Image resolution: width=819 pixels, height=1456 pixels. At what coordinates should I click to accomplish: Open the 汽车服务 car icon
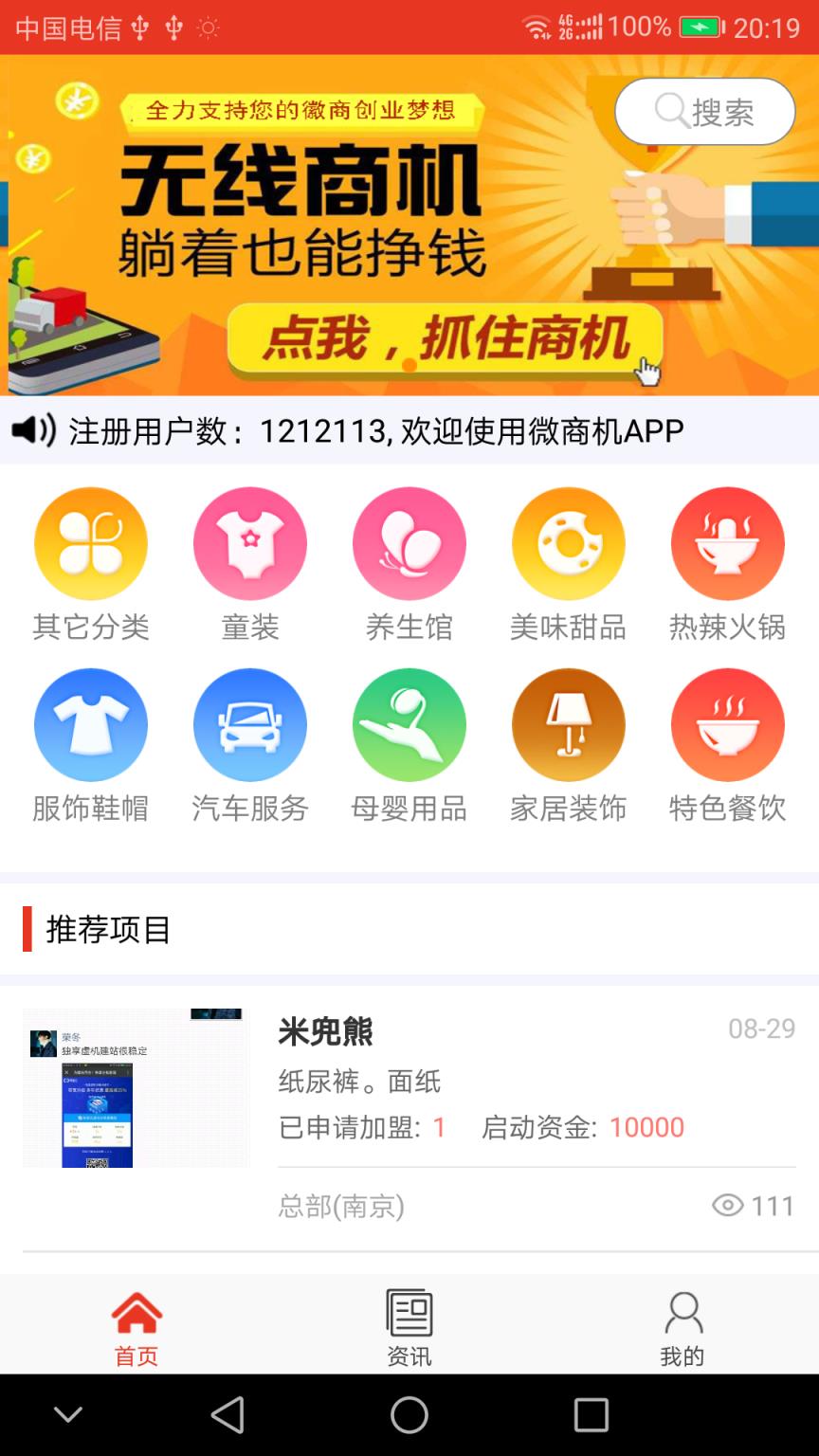pyautogui.click(x=250, y=724)
